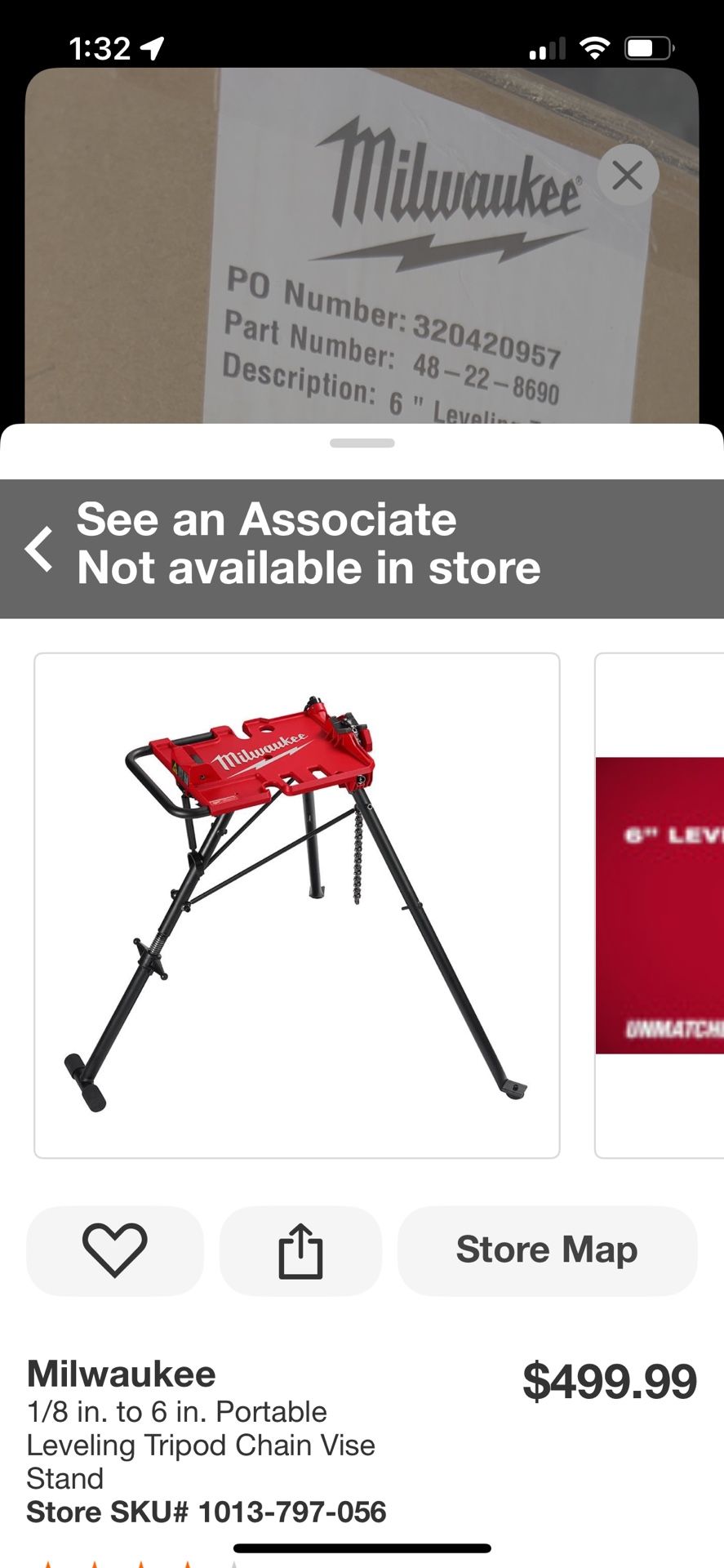Open the tripod chain vise product photo
This screenshot has width=724, height=1568.
[296, 905]
